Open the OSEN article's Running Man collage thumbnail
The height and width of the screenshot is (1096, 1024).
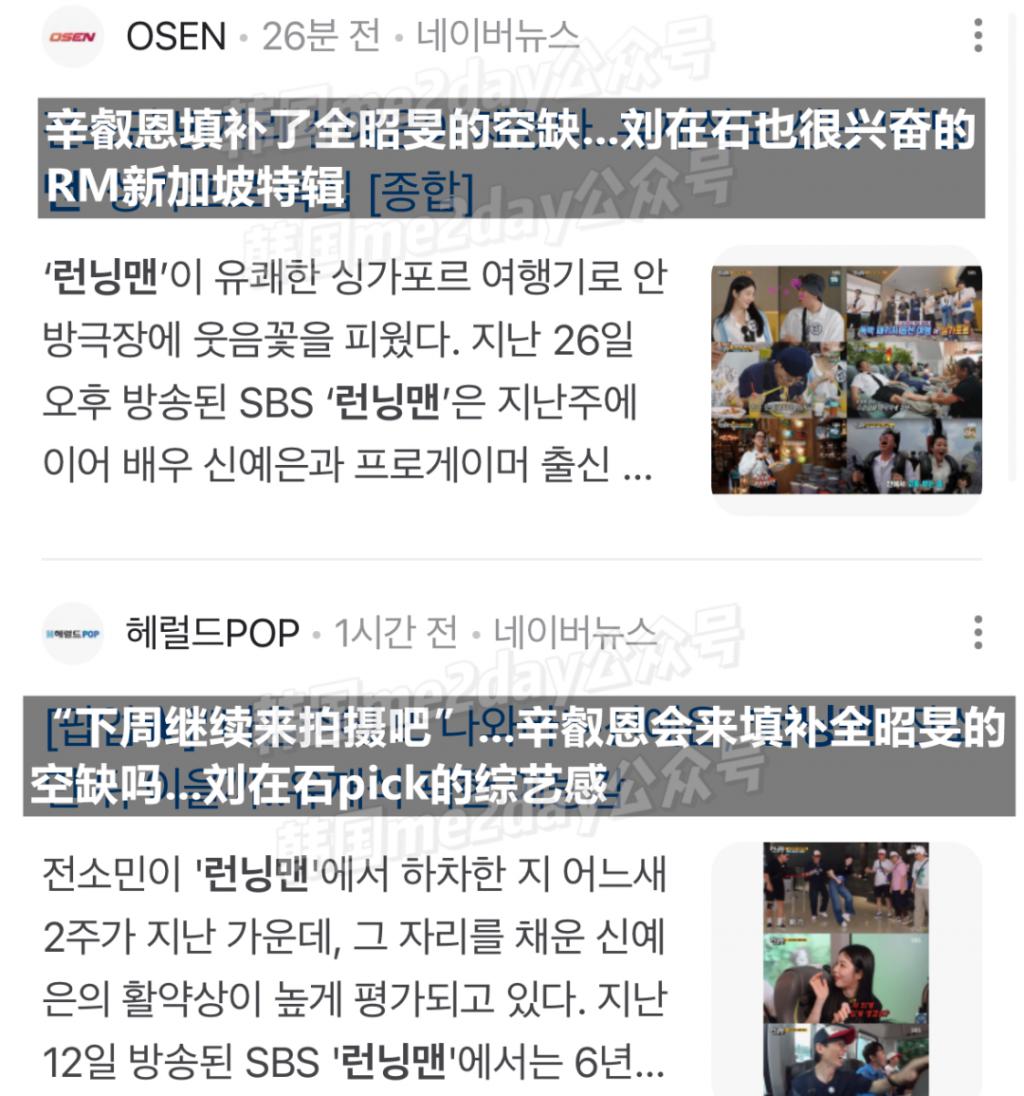pos(846,380)
